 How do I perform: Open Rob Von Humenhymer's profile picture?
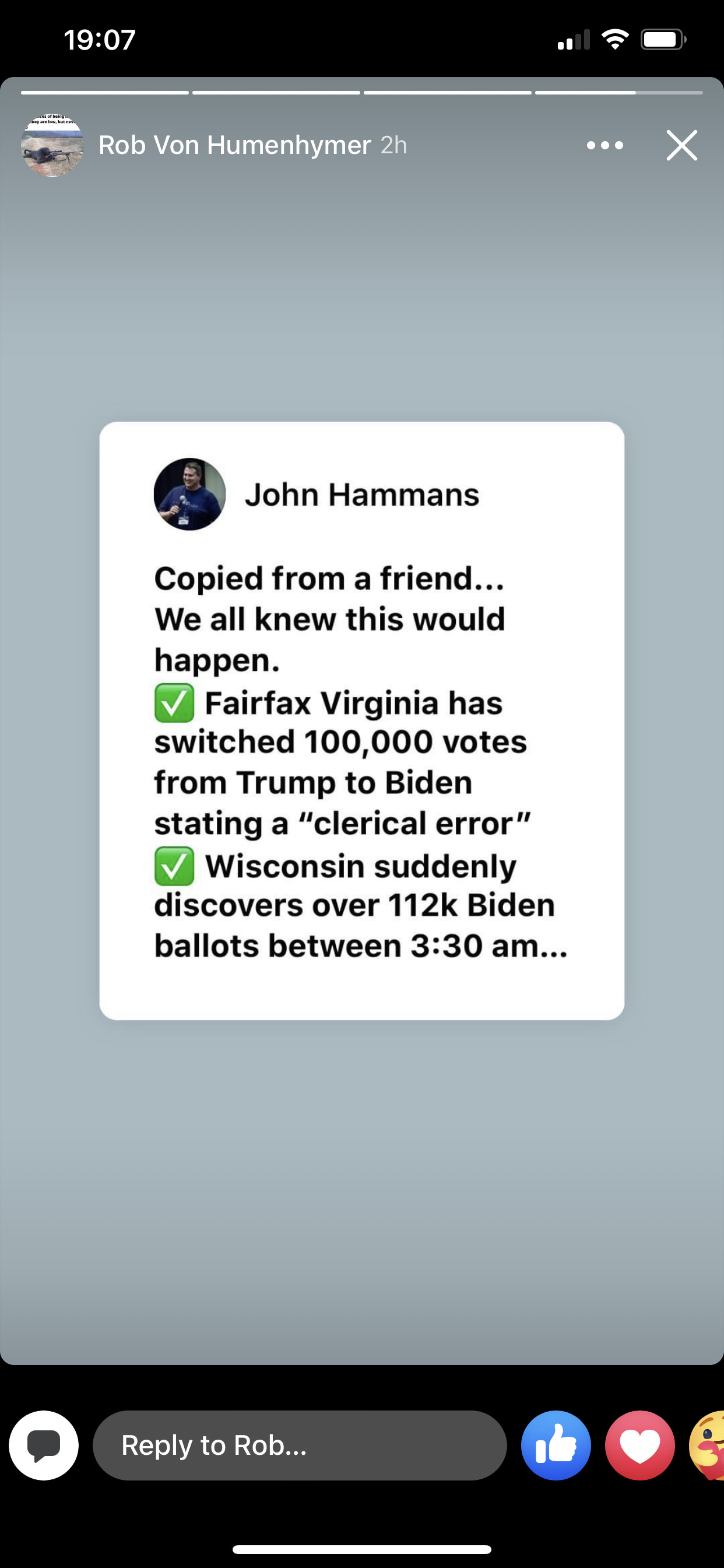(52, 145)
